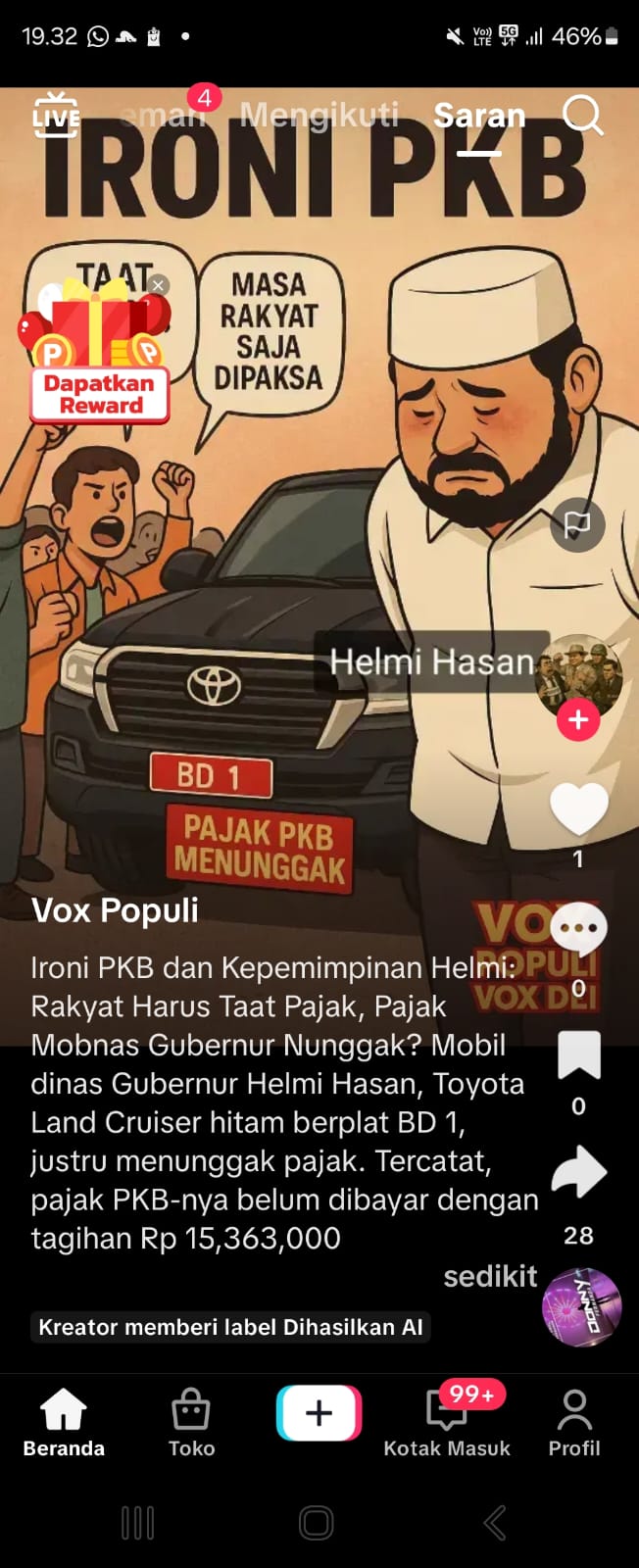
Task: Open the comments
Action: pyautogui.click(x=578, y=929)
